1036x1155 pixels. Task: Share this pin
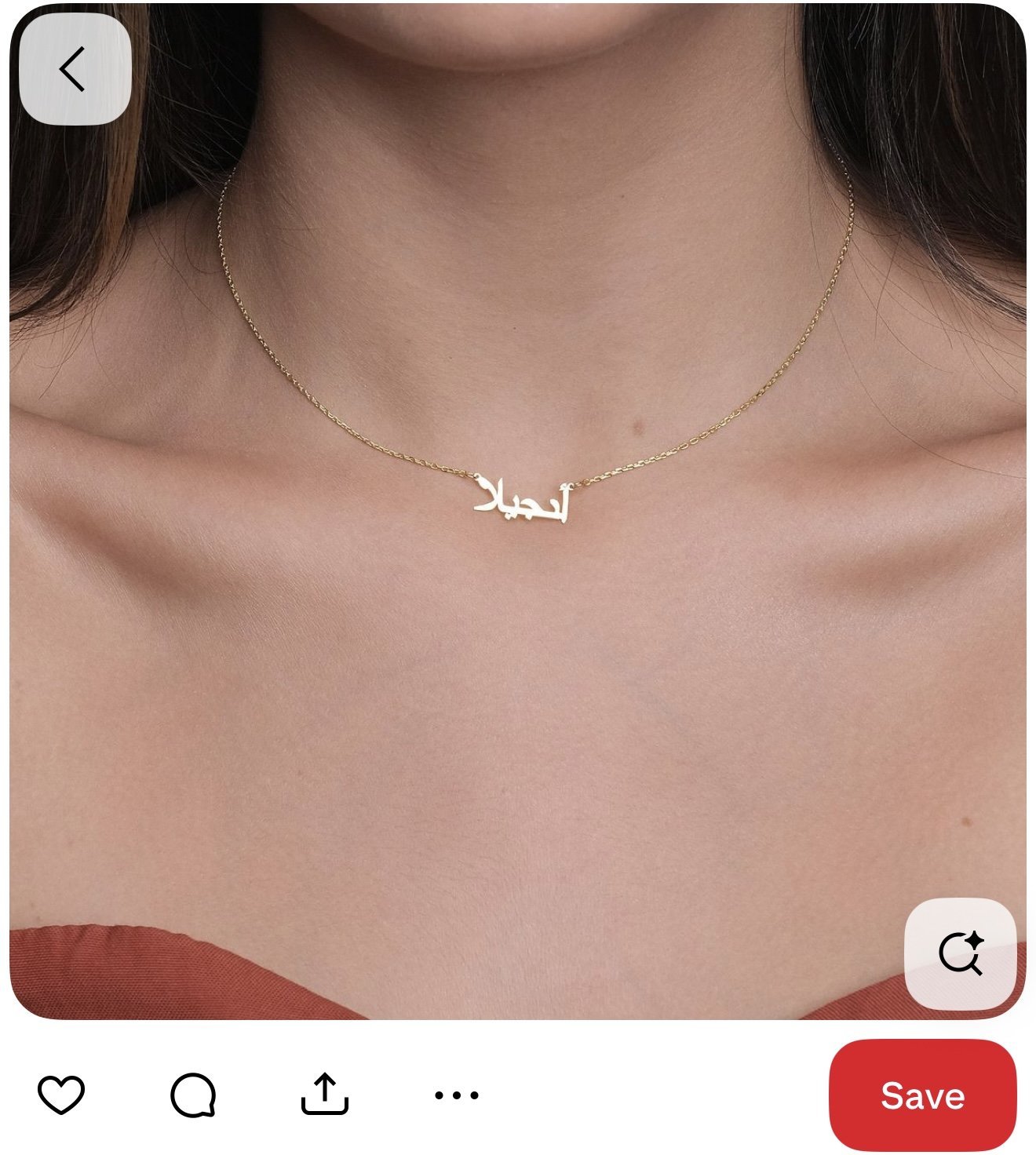click(324, 1094)
